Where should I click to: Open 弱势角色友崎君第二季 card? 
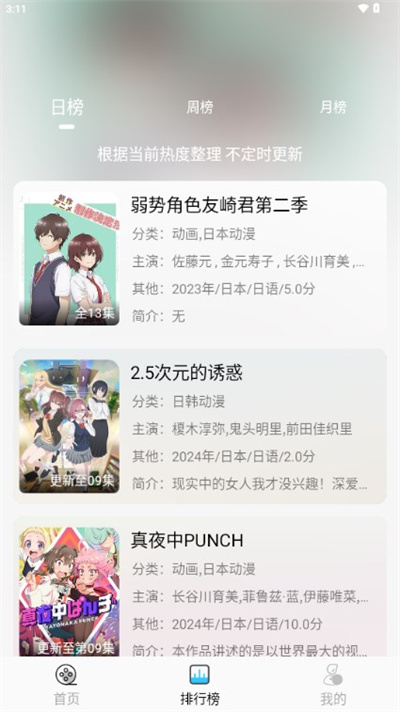pos(200,258)
